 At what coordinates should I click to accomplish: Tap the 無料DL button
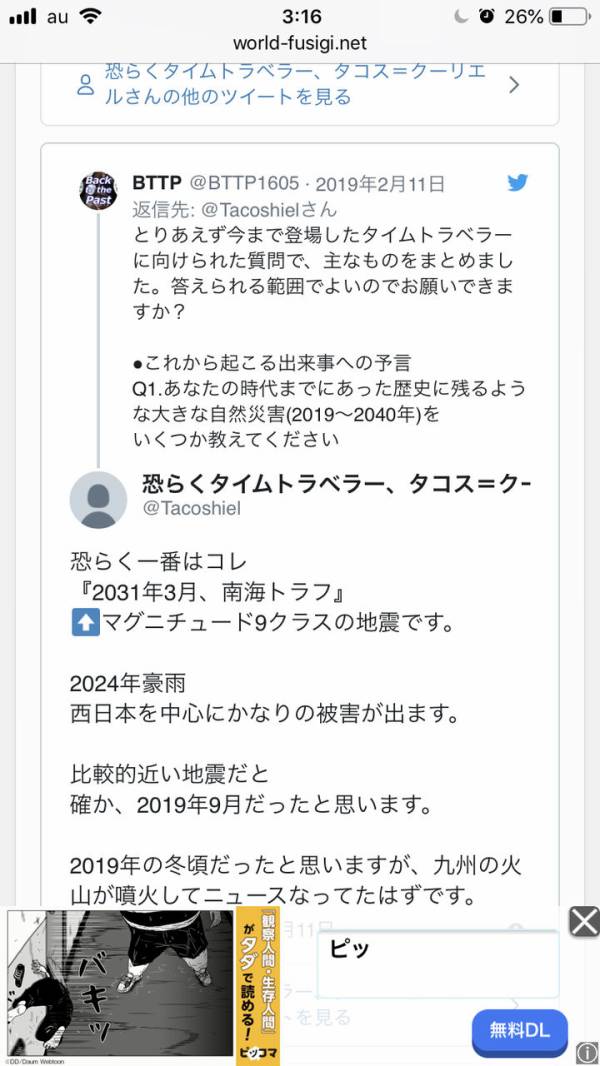pyautogui.click(x=519, y=1030)
